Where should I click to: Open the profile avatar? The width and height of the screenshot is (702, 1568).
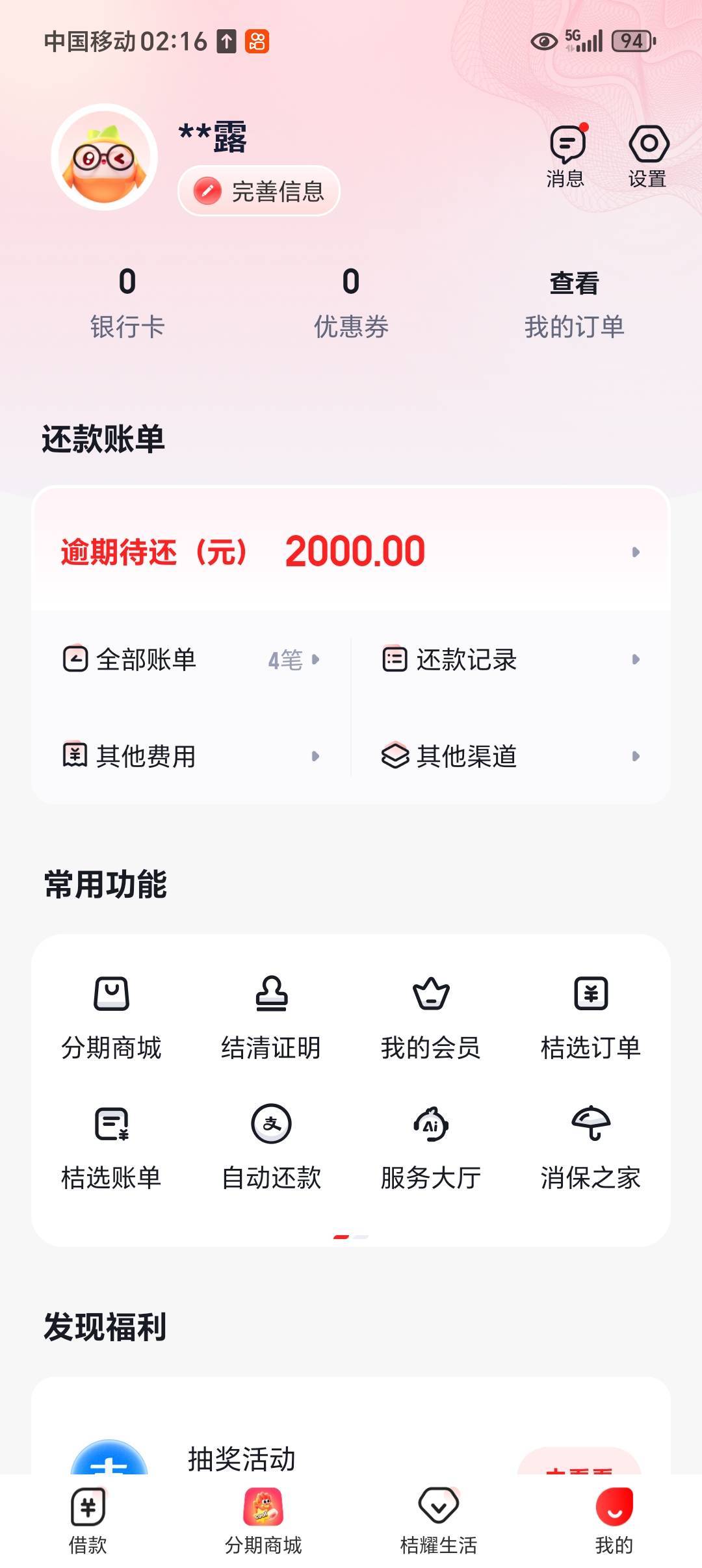[105, 157]
